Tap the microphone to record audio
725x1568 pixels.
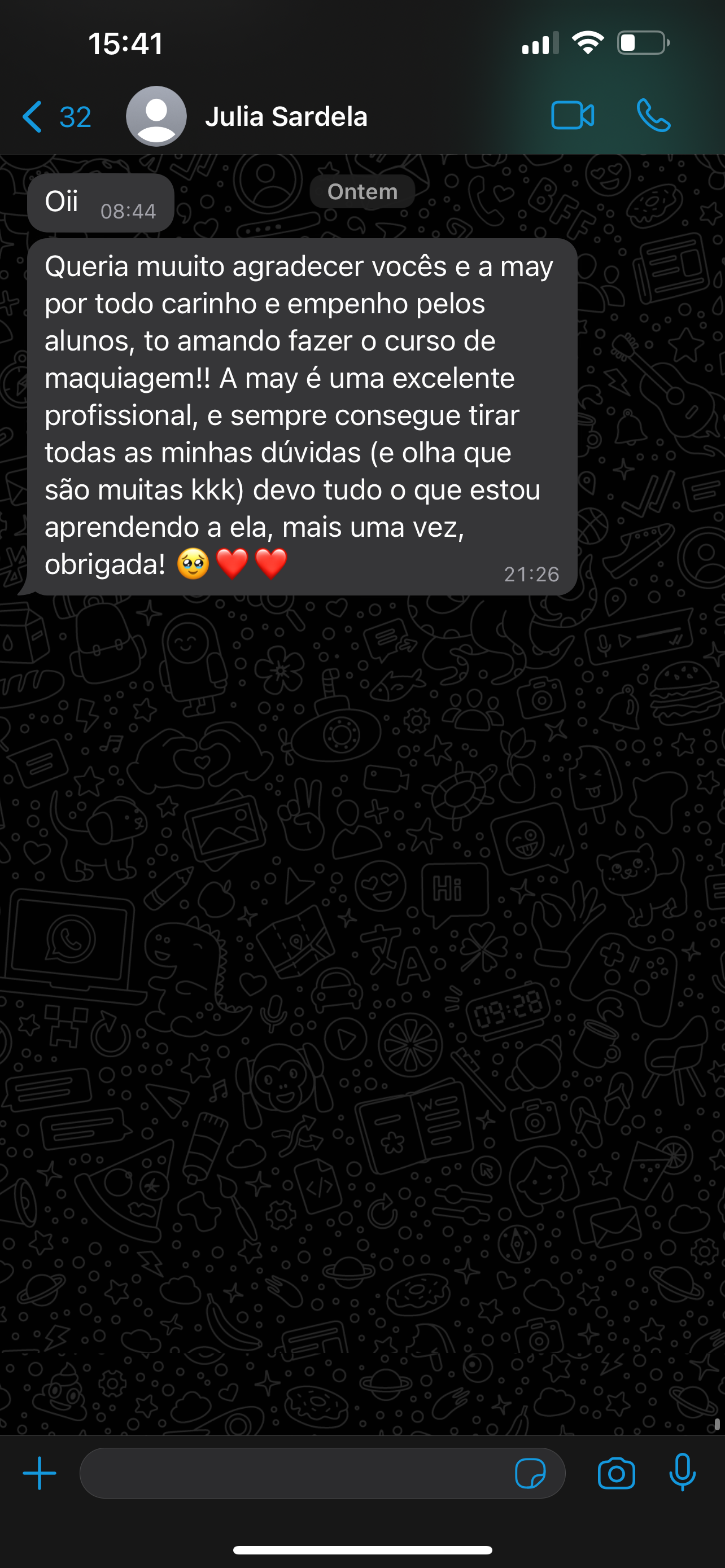click(683, 1473)
